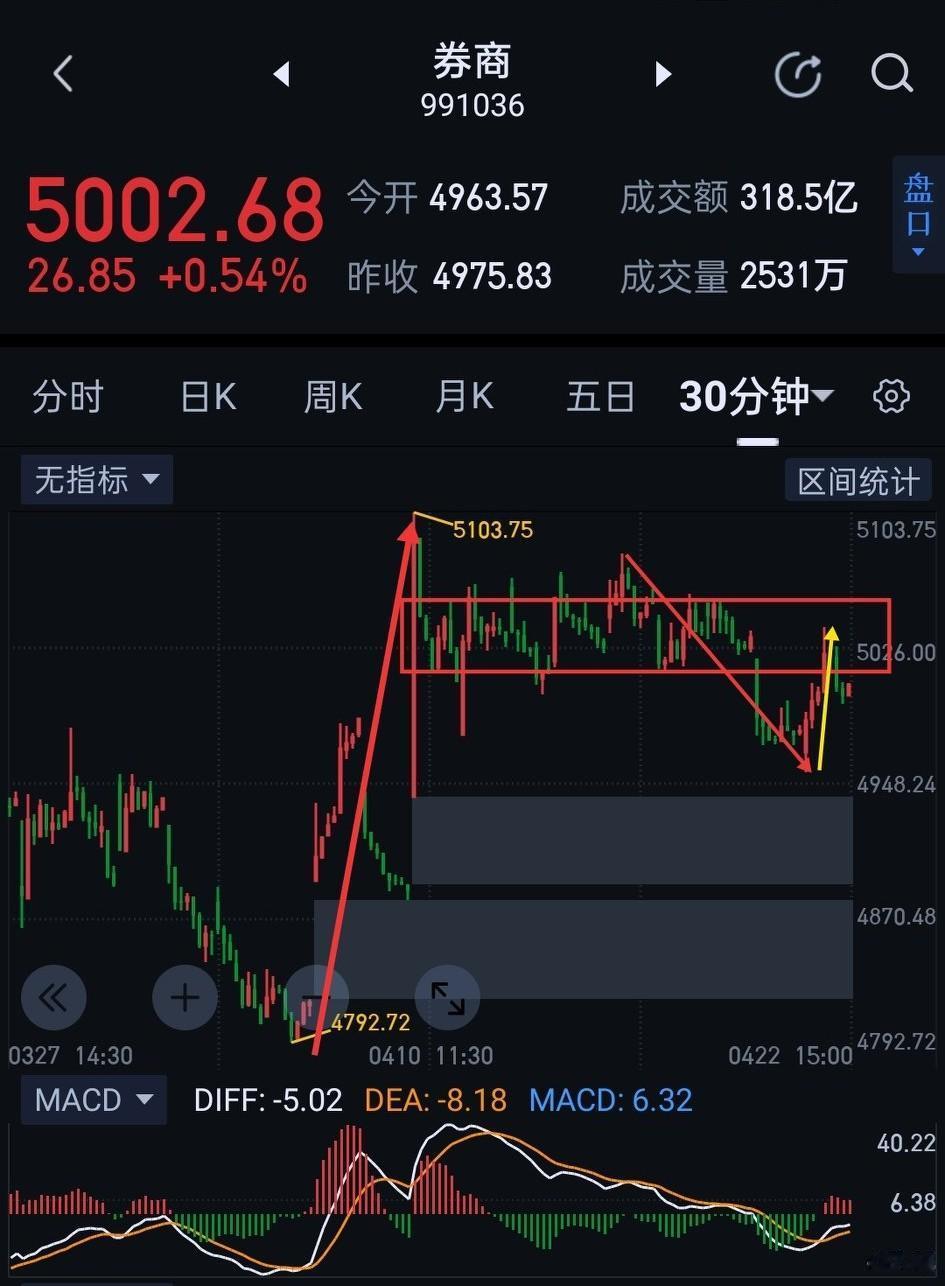Switch to the 分时 tab
945x1286 pixels.
click(x=67, y=396)
